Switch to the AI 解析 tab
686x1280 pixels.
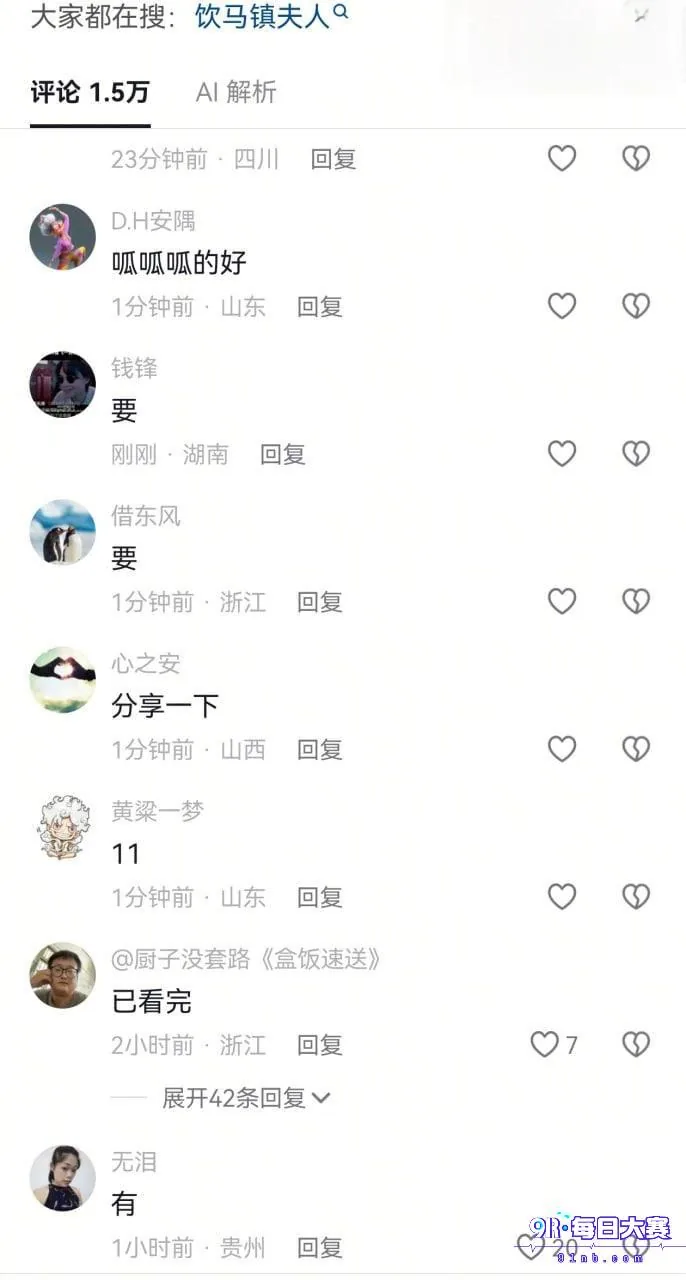tap(236, 93)
